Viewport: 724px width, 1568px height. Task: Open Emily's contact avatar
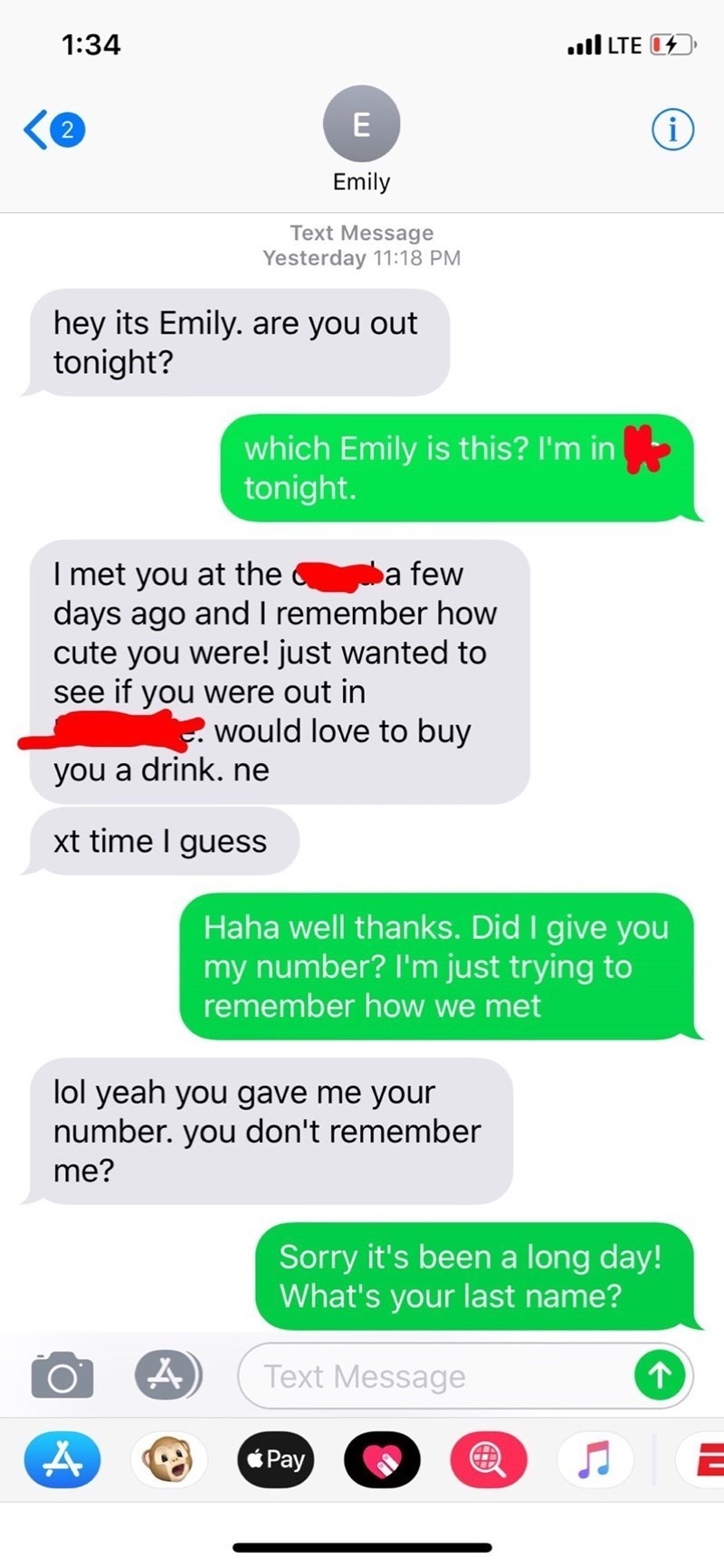click(361, 124)
